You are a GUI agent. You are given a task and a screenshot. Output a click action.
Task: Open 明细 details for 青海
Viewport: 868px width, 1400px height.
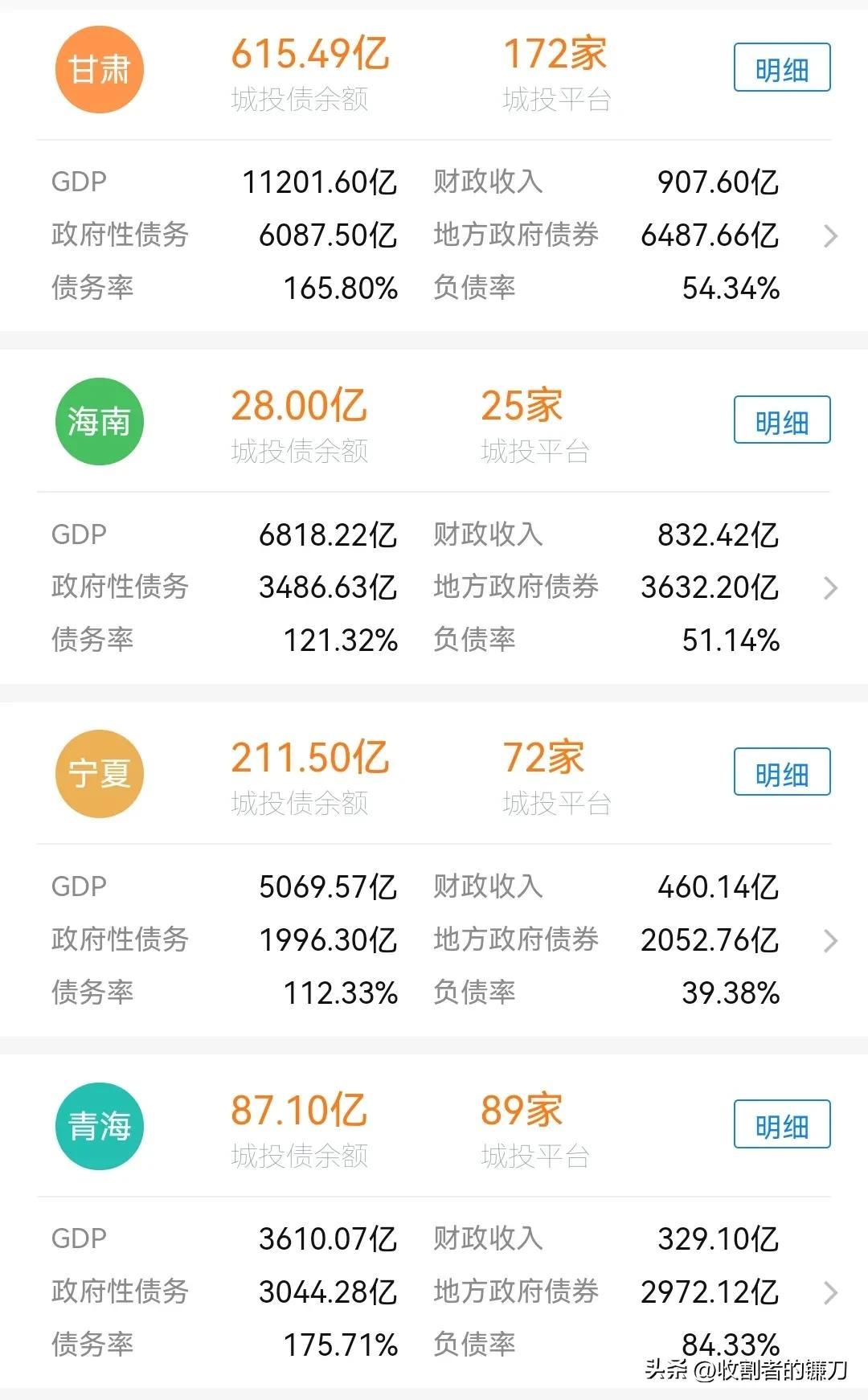pyautogui.click(x=782, y=1125)
